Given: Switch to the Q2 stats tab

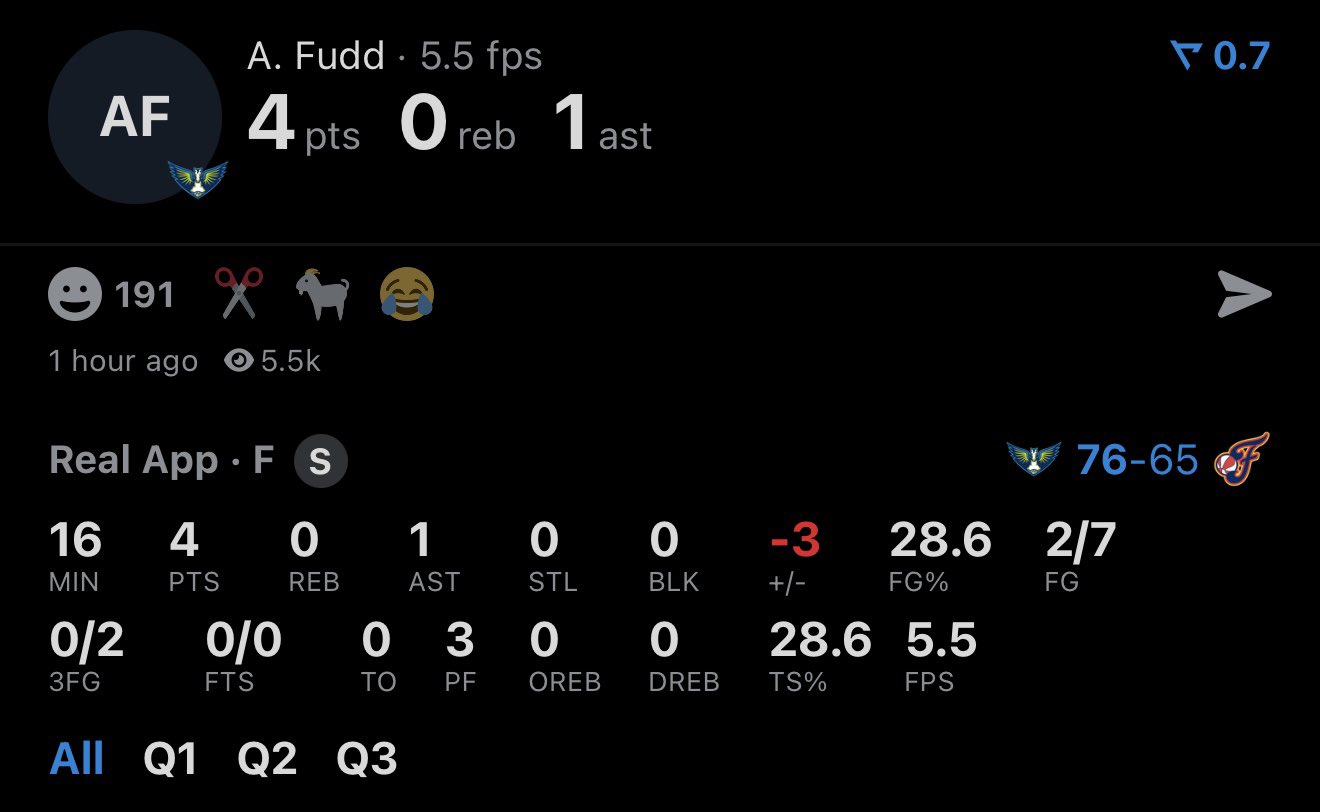Looking at the screenshot, I should 267,760.
